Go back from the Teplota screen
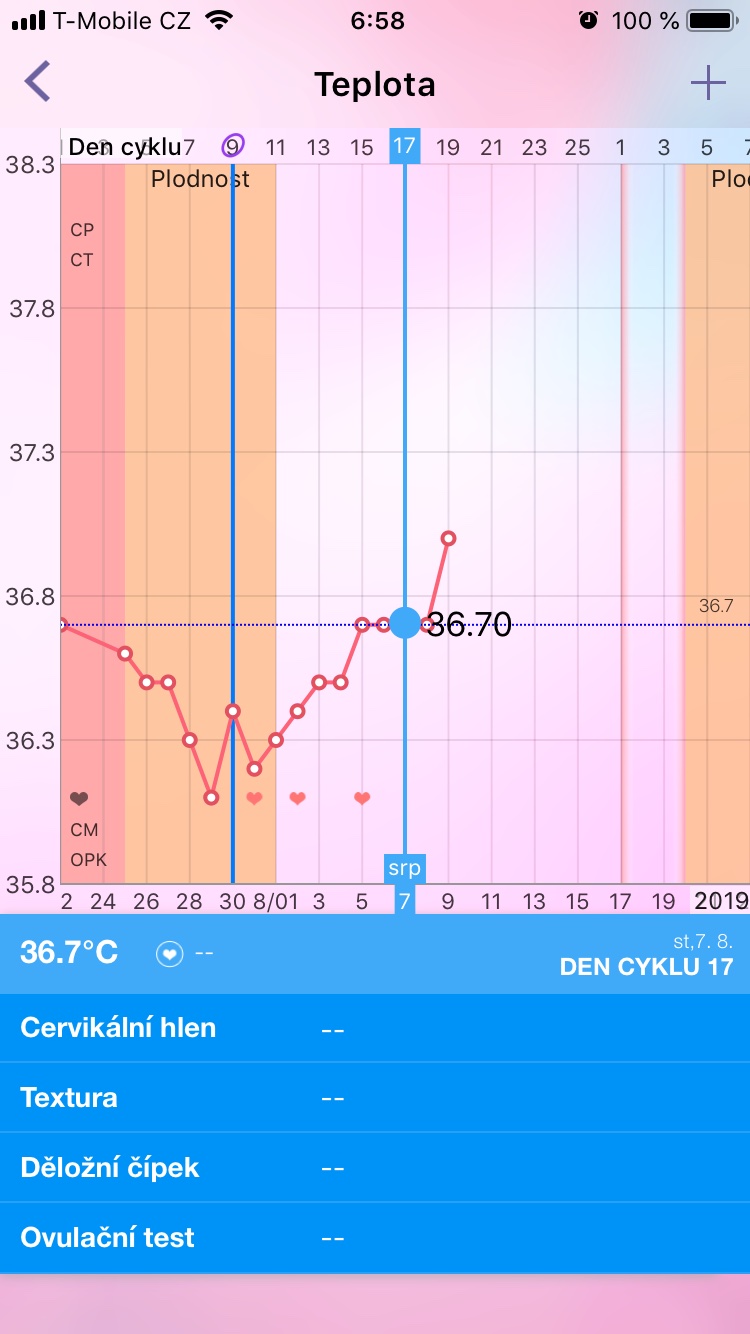The image size is (750, 1334). pos(38,82)
